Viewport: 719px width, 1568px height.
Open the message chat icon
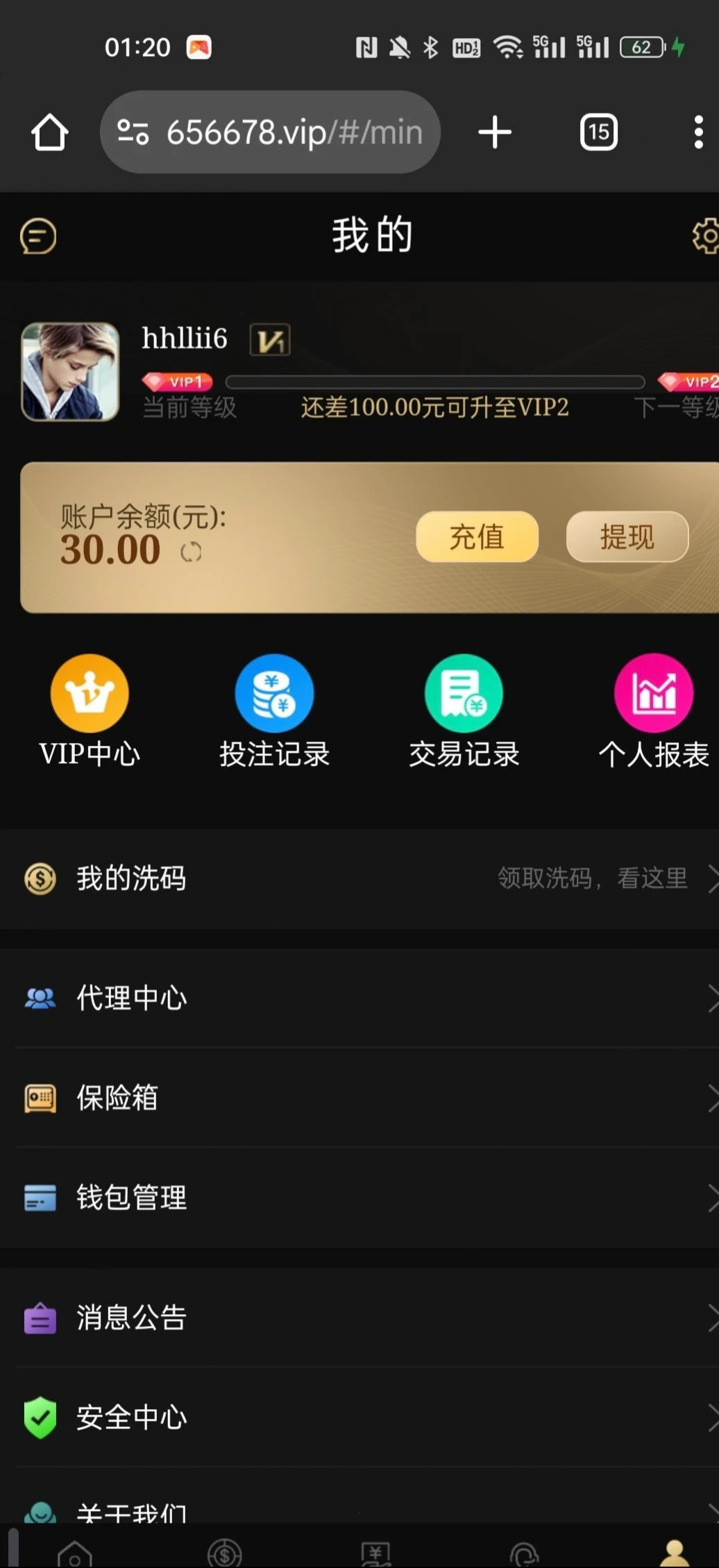tap(38, 237)
